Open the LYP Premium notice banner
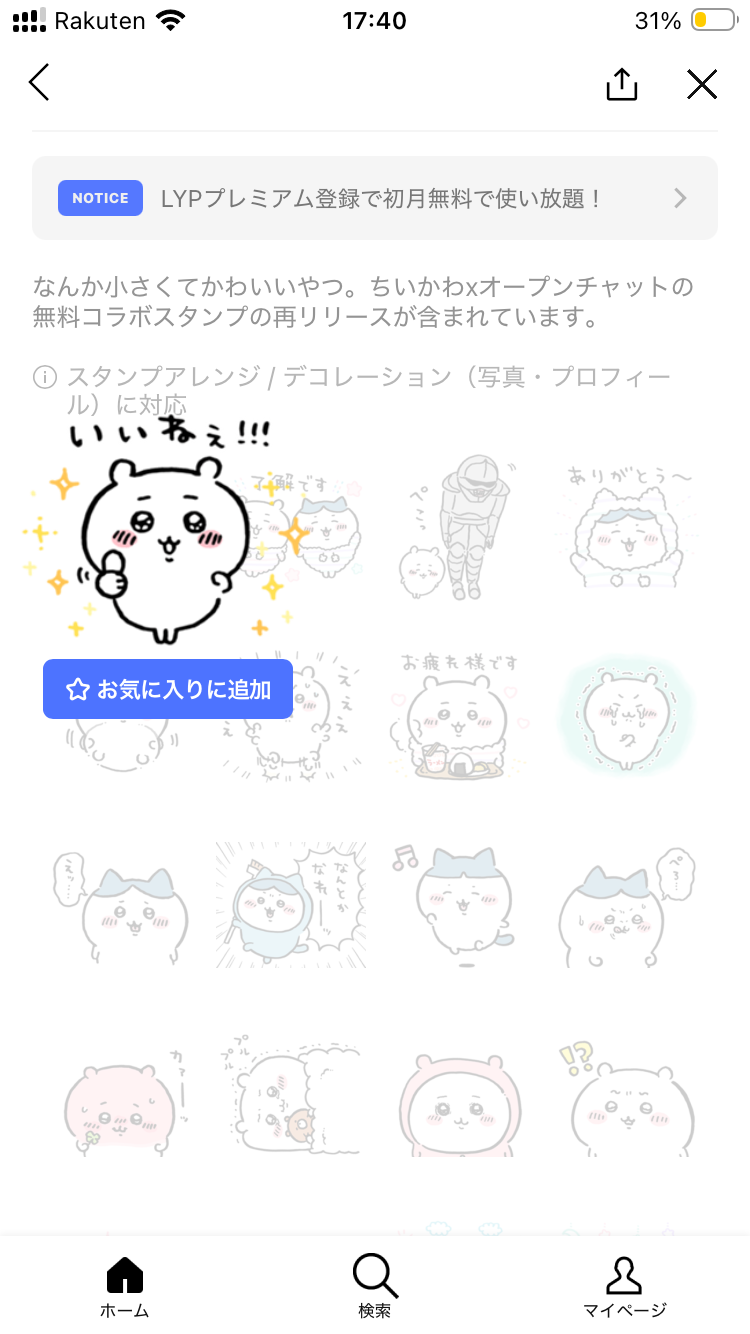Screen dimensions: 750x1334 pos(375,198)
